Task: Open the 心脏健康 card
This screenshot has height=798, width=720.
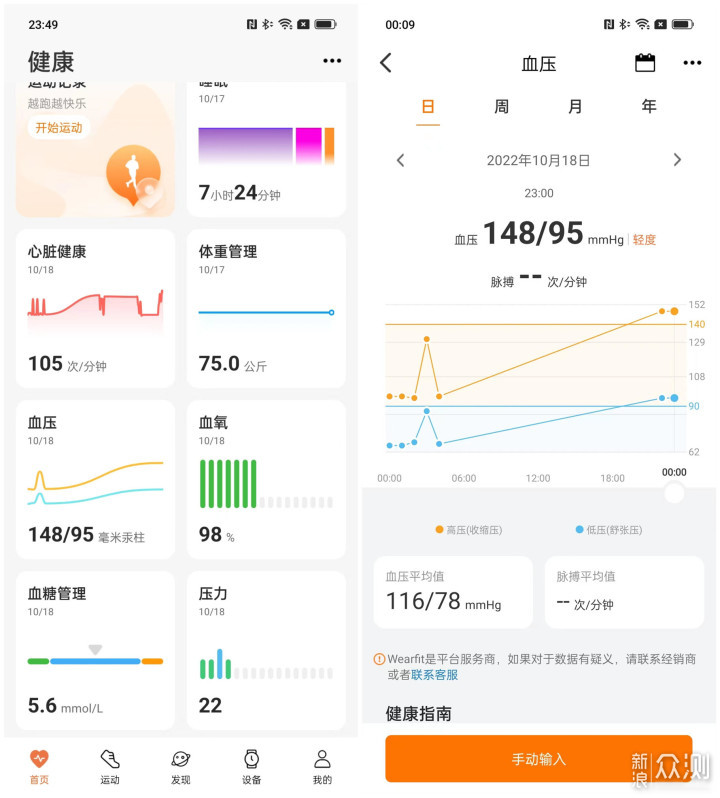Action: coord(95,308)
